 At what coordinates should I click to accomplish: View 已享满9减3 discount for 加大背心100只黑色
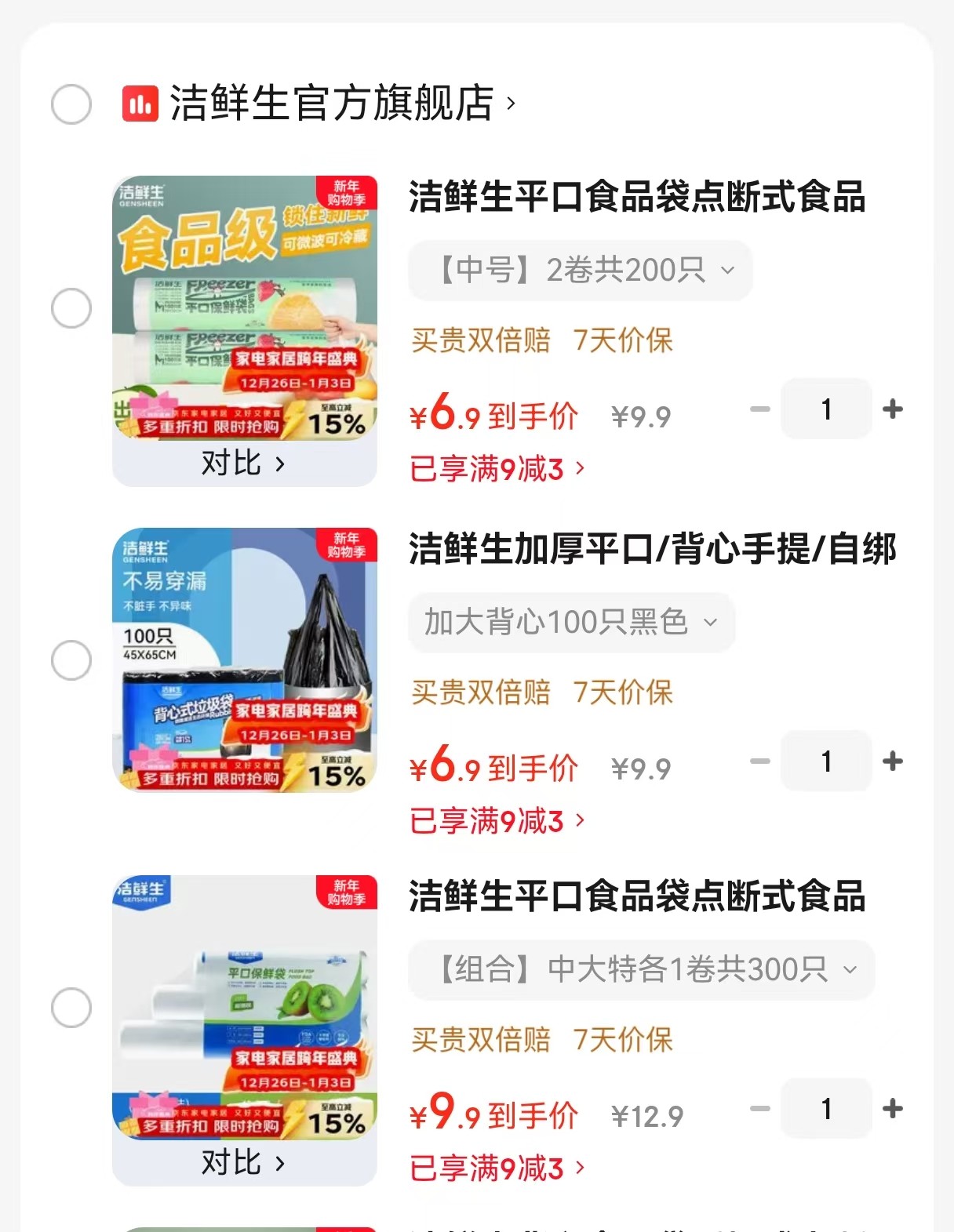click(x=497, y=821)
